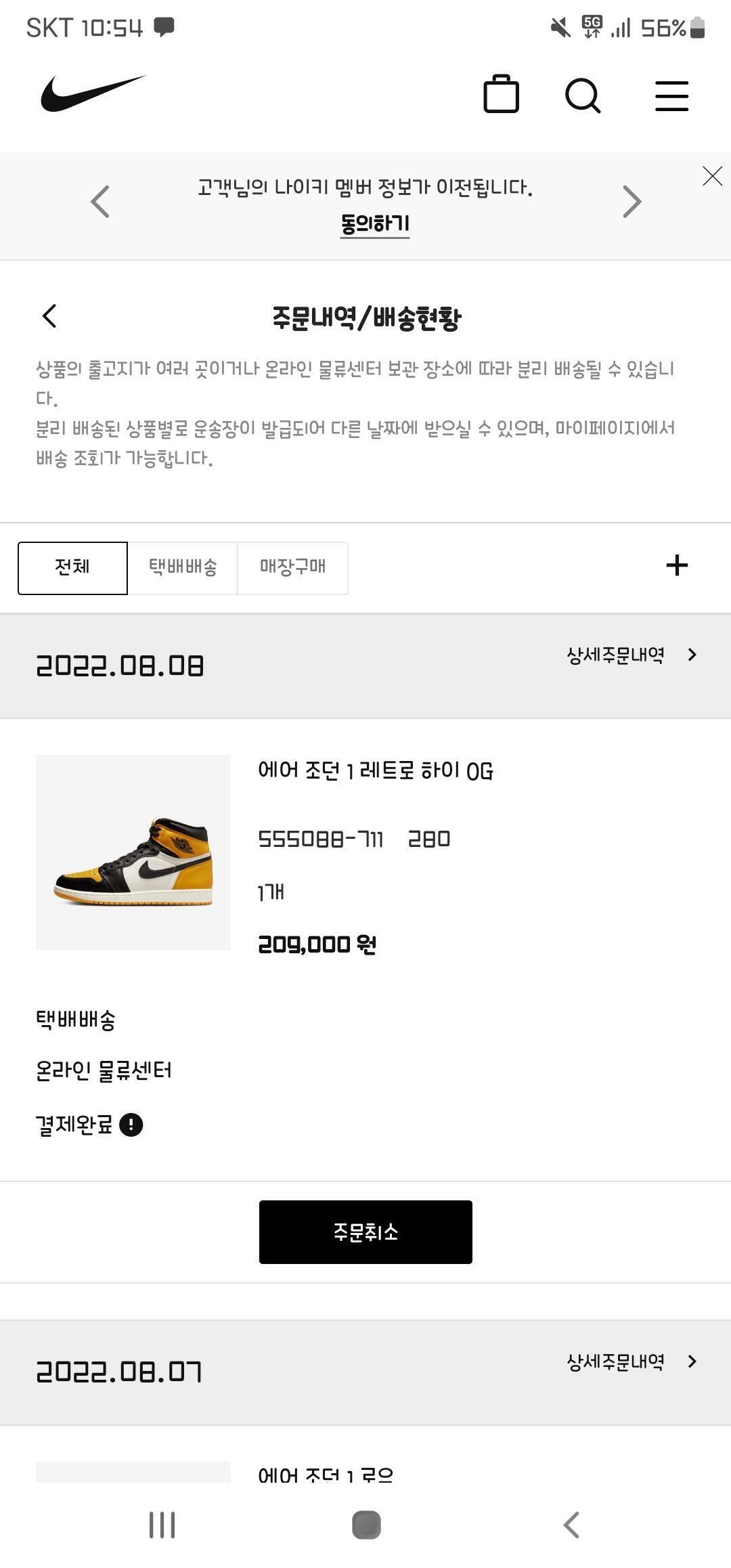Switch to the 택배배송 tab
The image size is (731, 1568).
tap(183, 567)
